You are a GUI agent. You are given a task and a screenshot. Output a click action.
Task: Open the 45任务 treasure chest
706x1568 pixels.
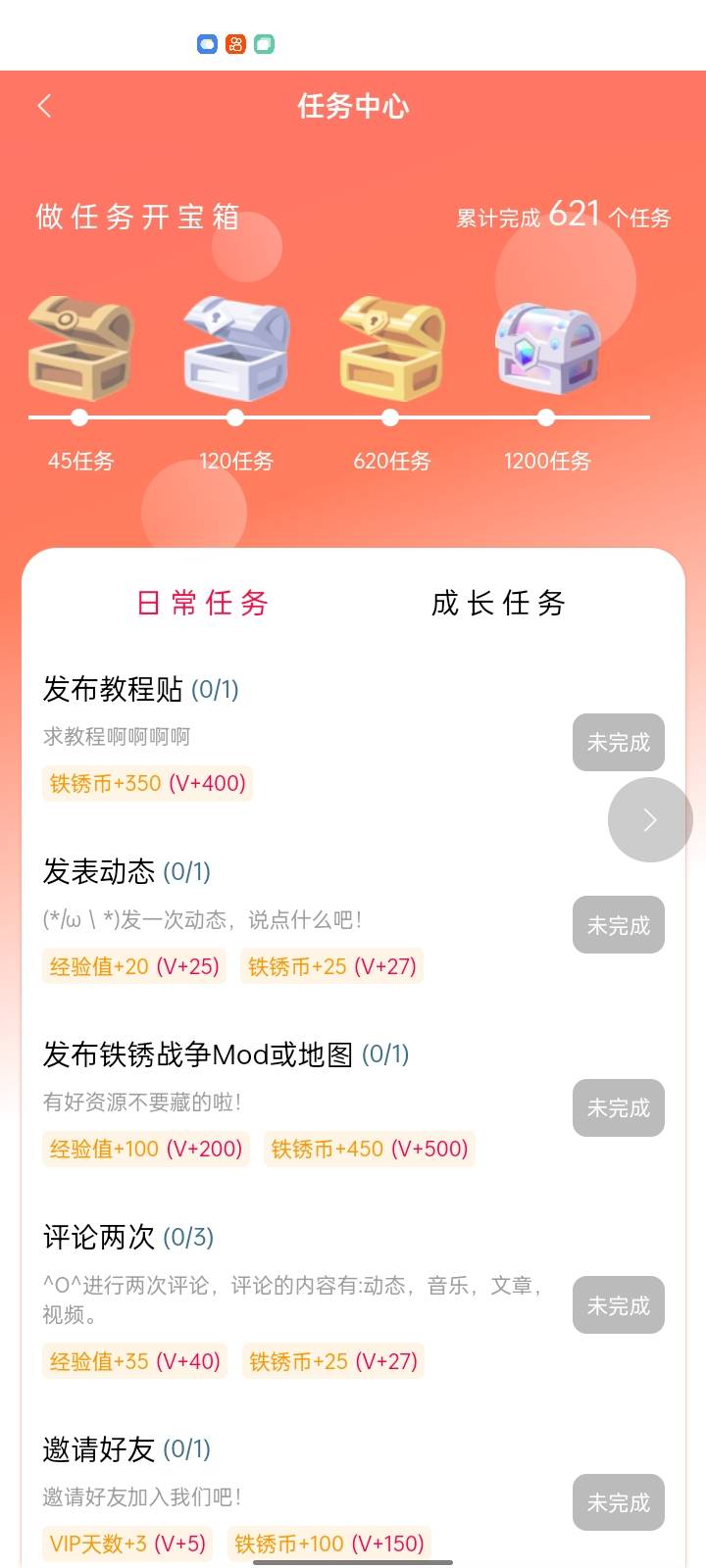[80, 349]
